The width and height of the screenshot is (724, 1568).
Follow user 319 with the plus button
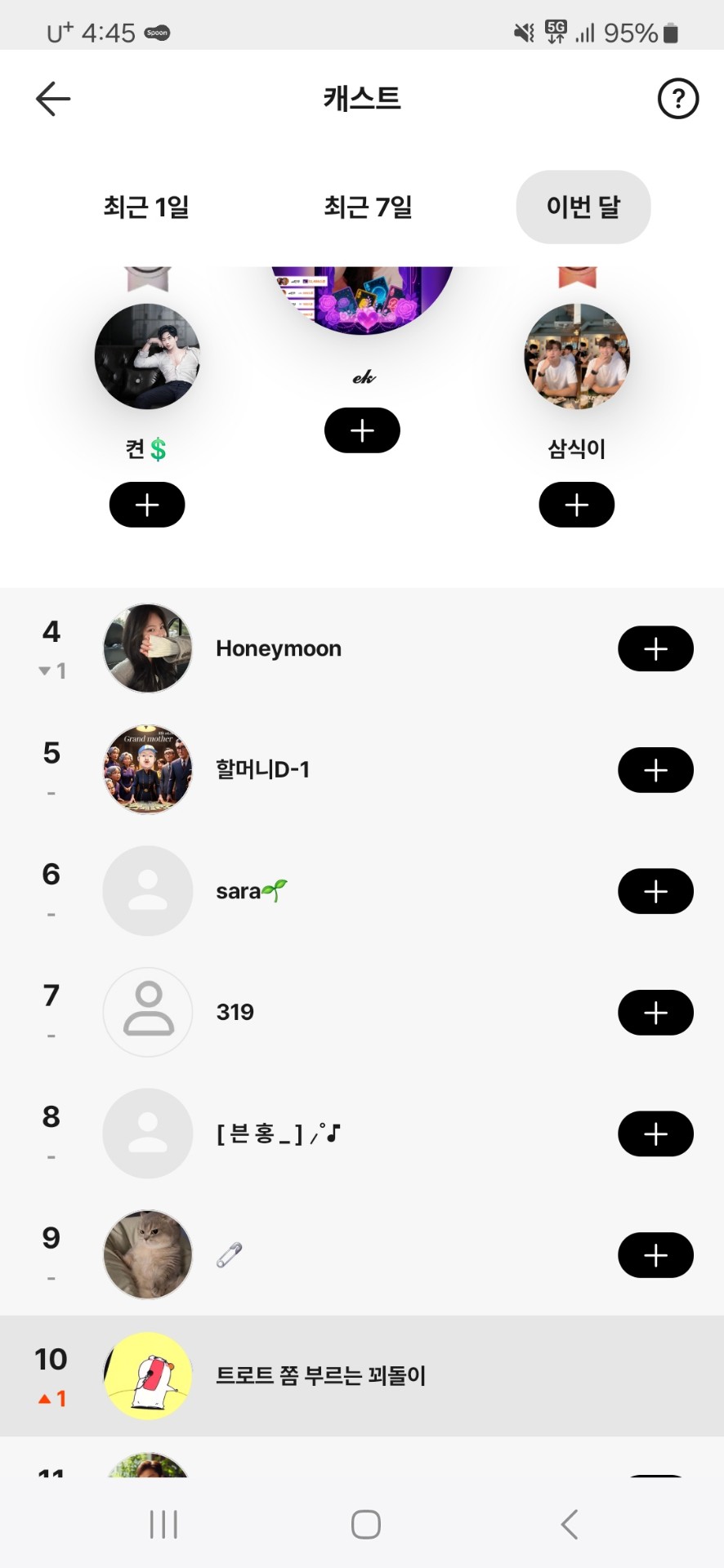(x=655, y=1013)
